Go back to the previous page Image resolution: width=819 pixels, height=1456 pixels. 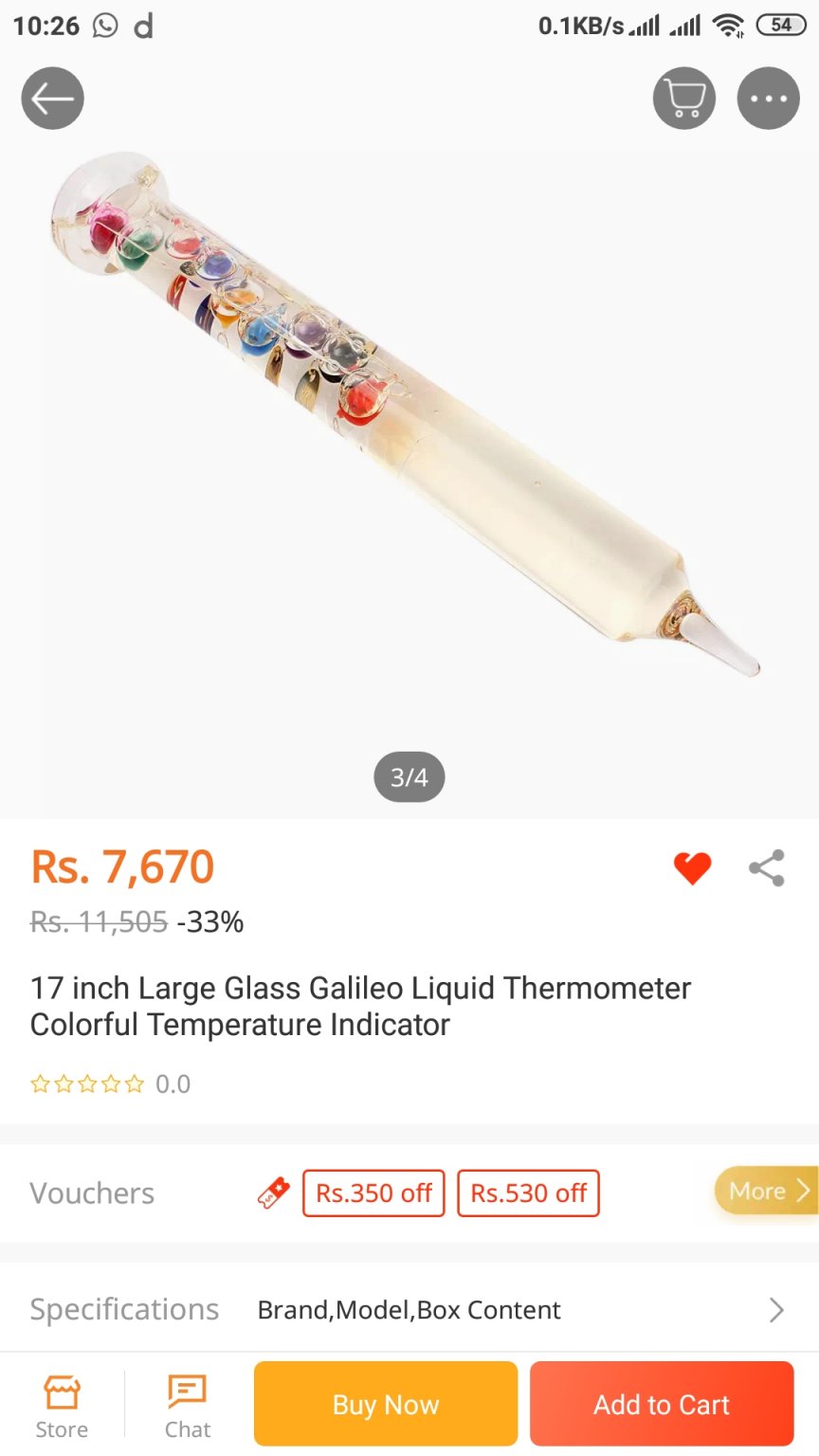(53, 99)
